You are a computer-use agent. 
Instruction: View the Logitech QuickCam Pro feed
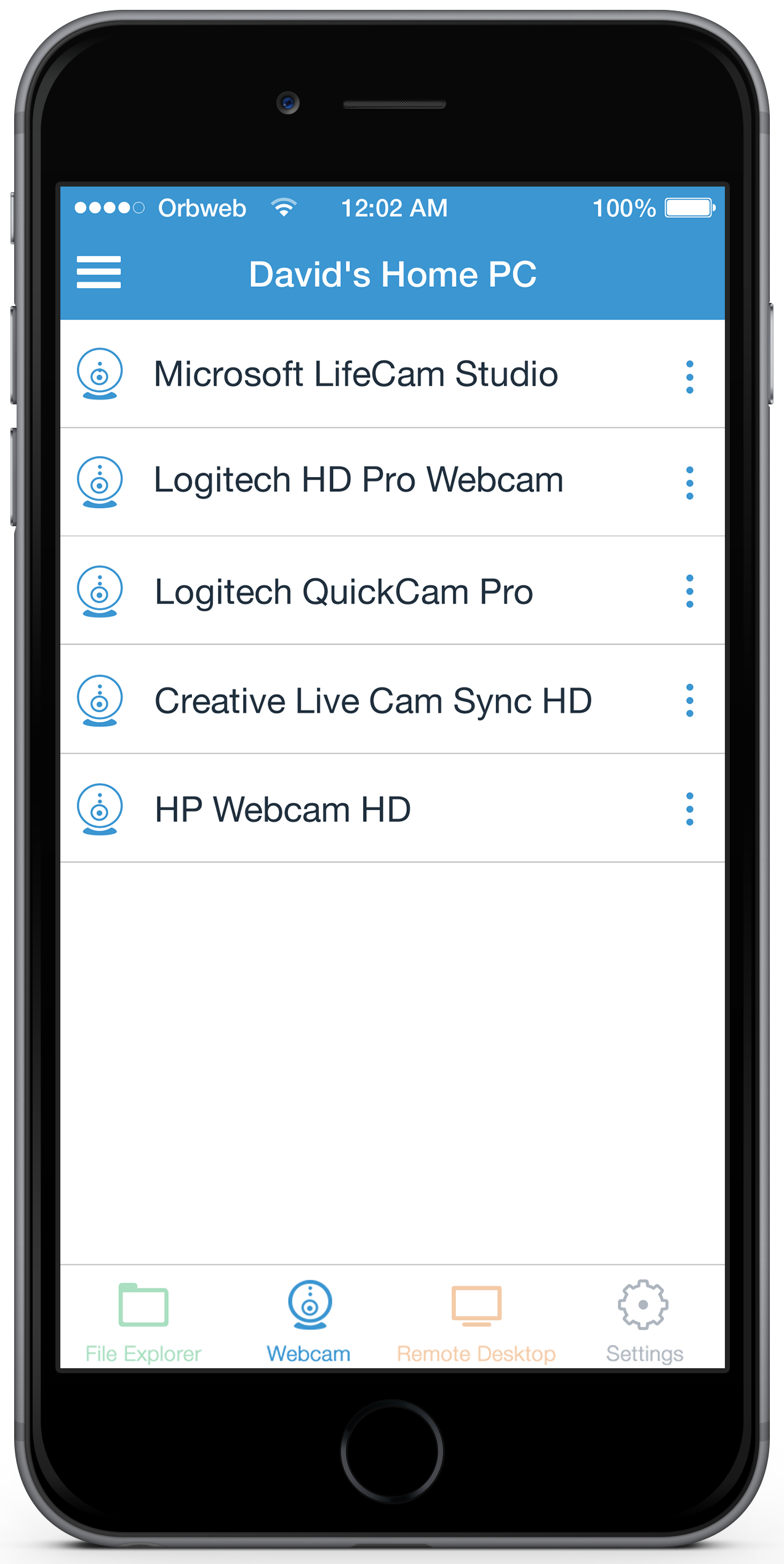pos(392,591)
